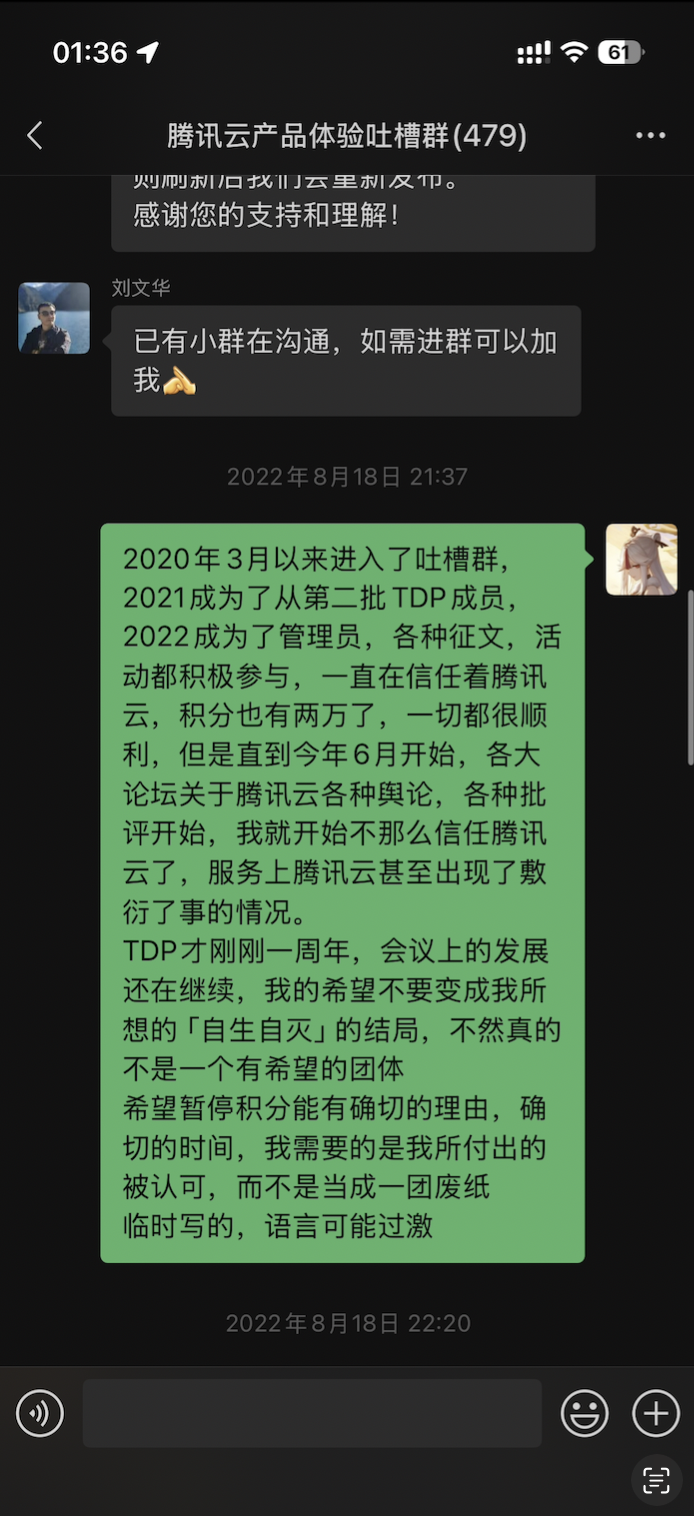694x1516 pixels.
Task: Tap the text-extract icon at bottom corner
Action: [x=656, y=1480]
